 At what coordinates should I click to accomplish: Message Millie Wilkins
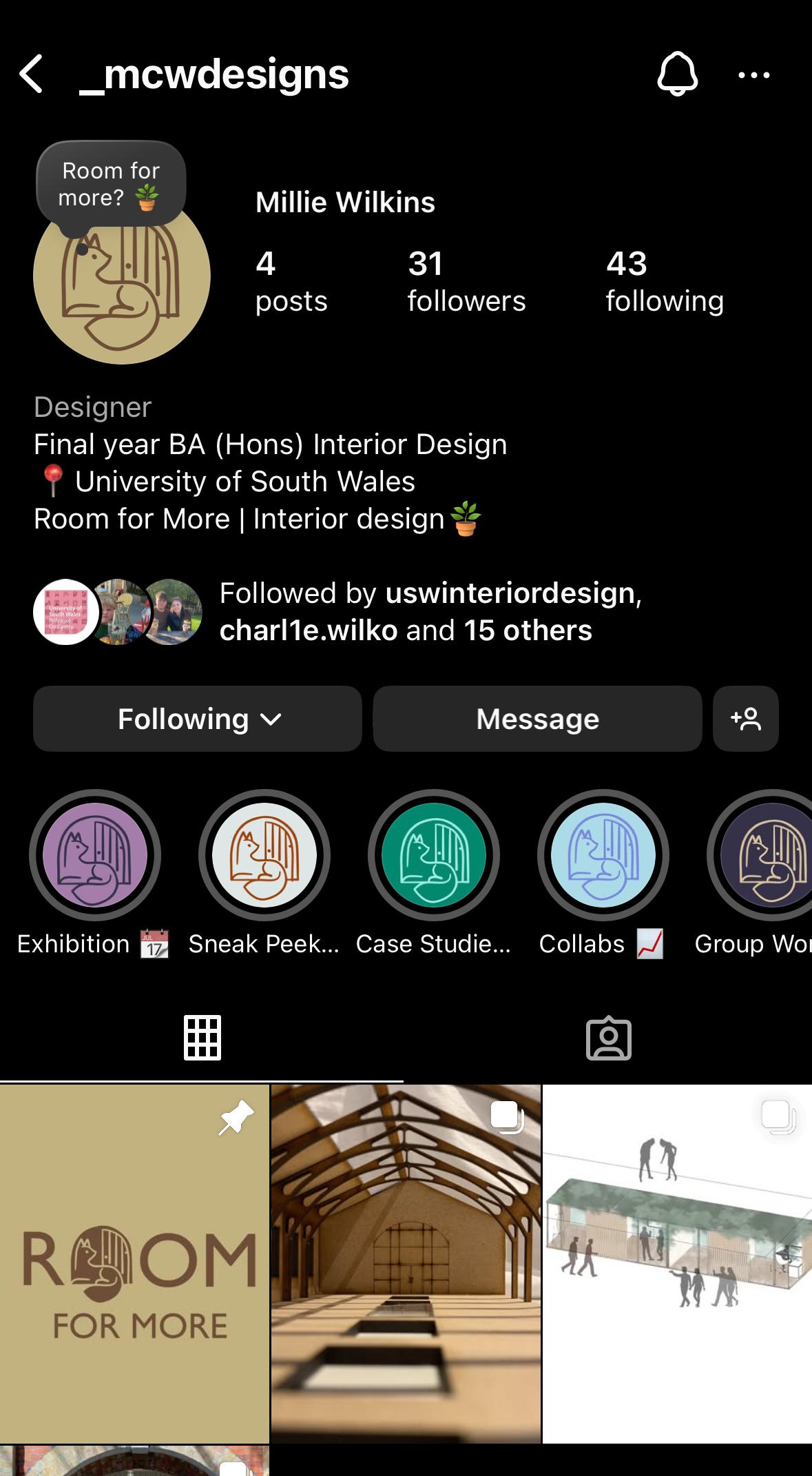click(537, 719)
